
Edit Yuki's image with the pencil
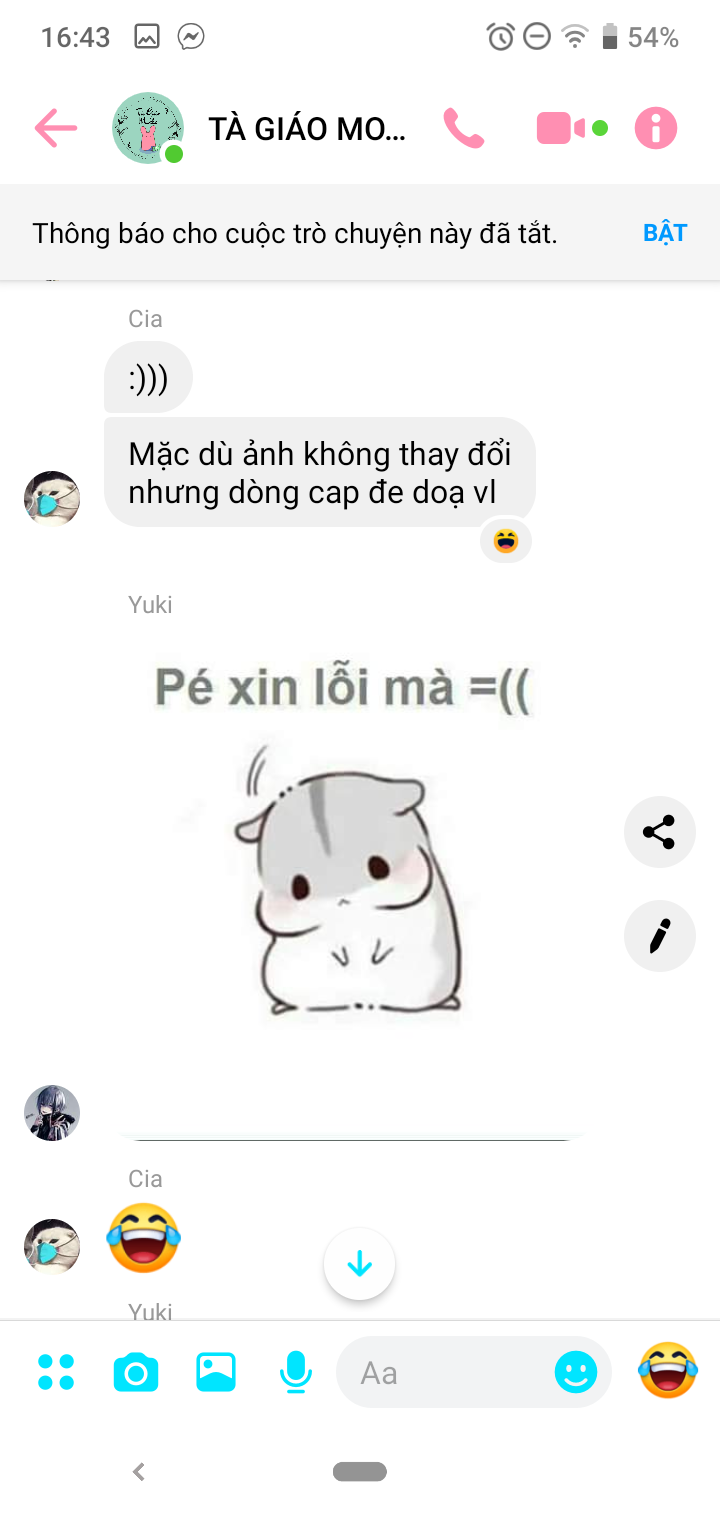pos(659,936)
